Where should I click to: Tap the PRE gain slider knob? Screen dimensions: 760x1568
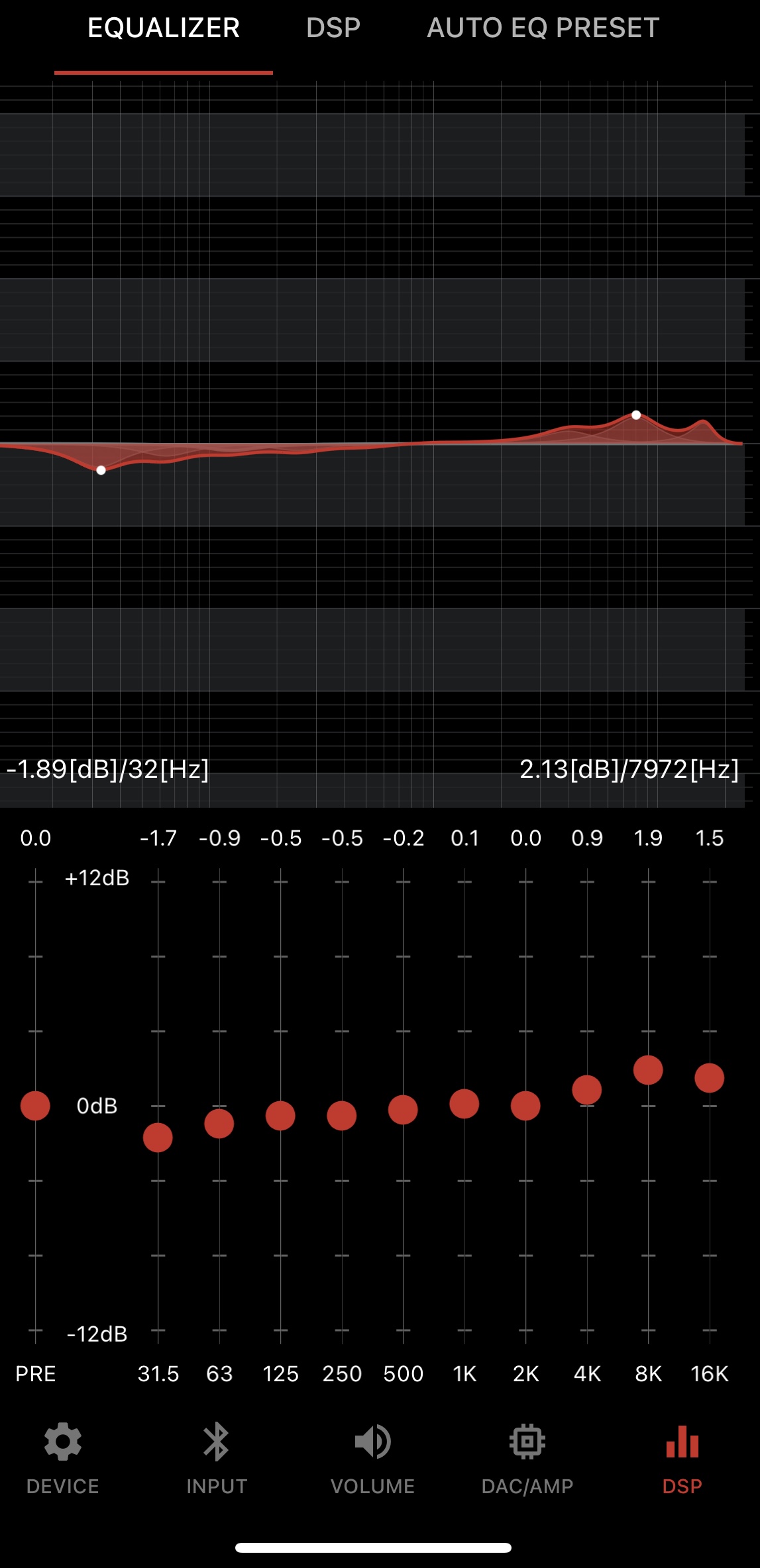(x=35, y=1106)
